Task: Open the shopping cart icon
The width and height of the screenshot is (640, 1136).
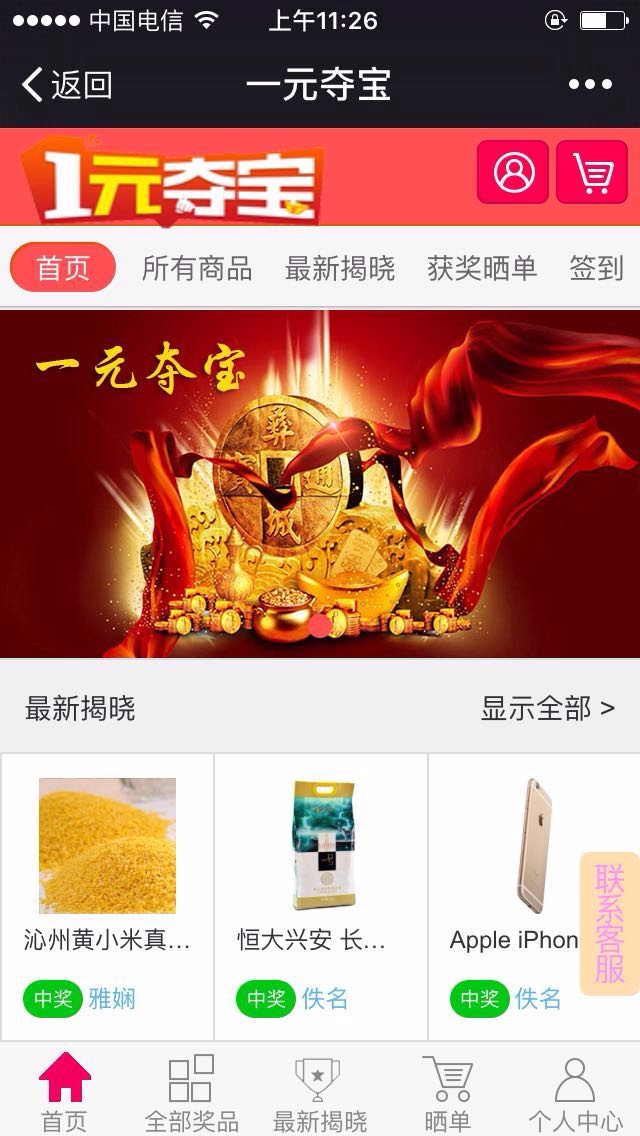Action: 592,173
